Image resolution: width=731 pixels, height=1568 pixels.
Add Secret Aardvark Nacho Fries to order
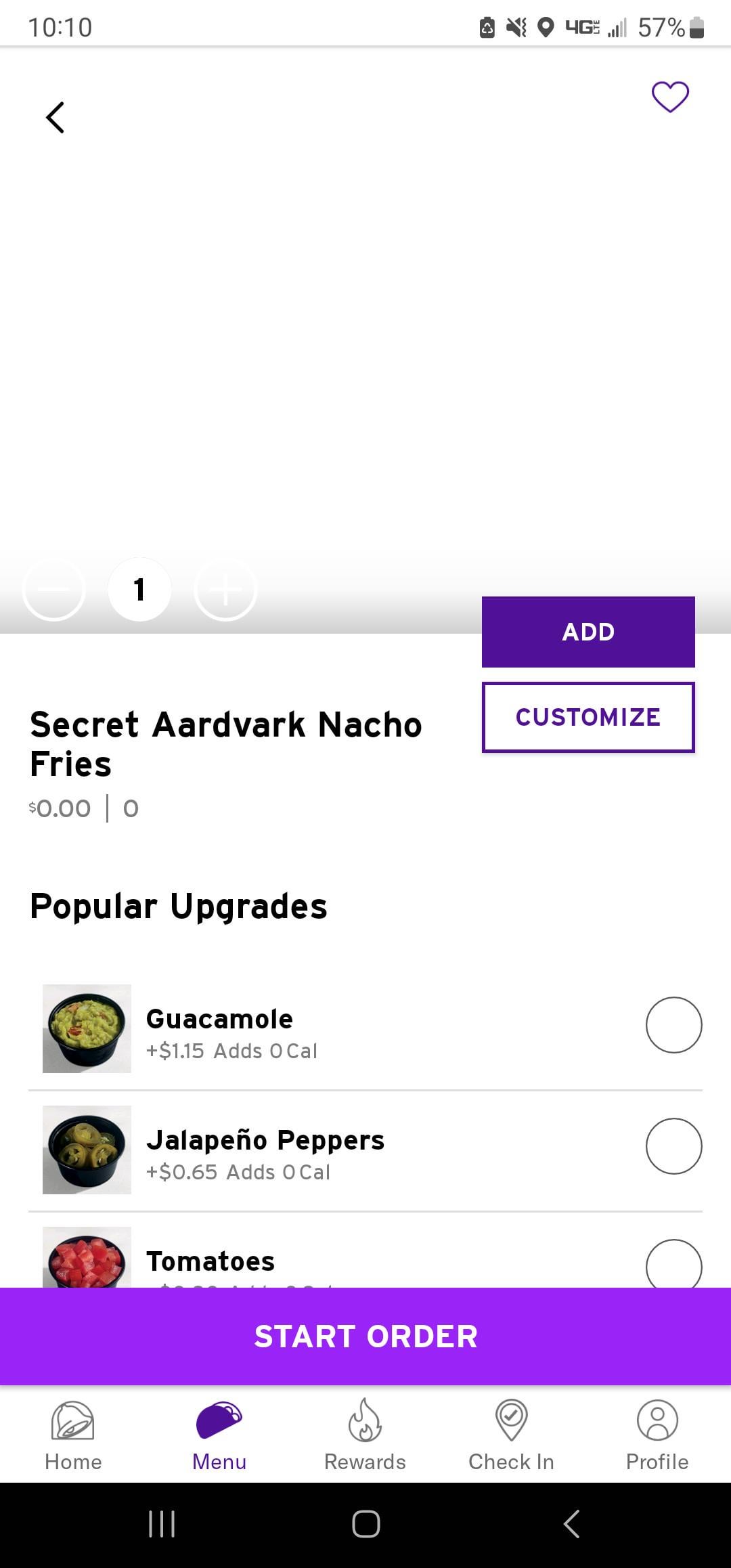588,632
